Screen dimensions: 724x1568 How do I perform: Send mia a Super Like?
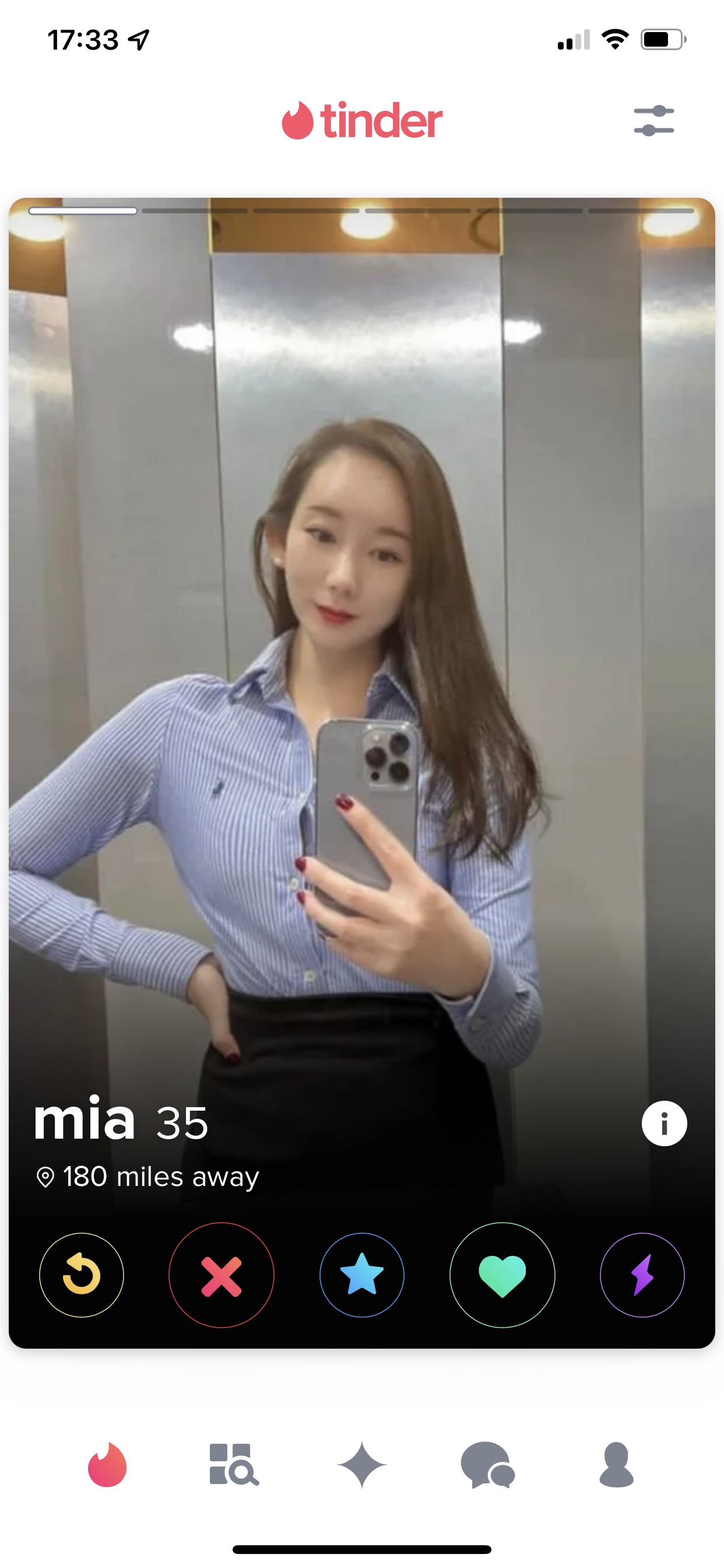pos(362,1275)
